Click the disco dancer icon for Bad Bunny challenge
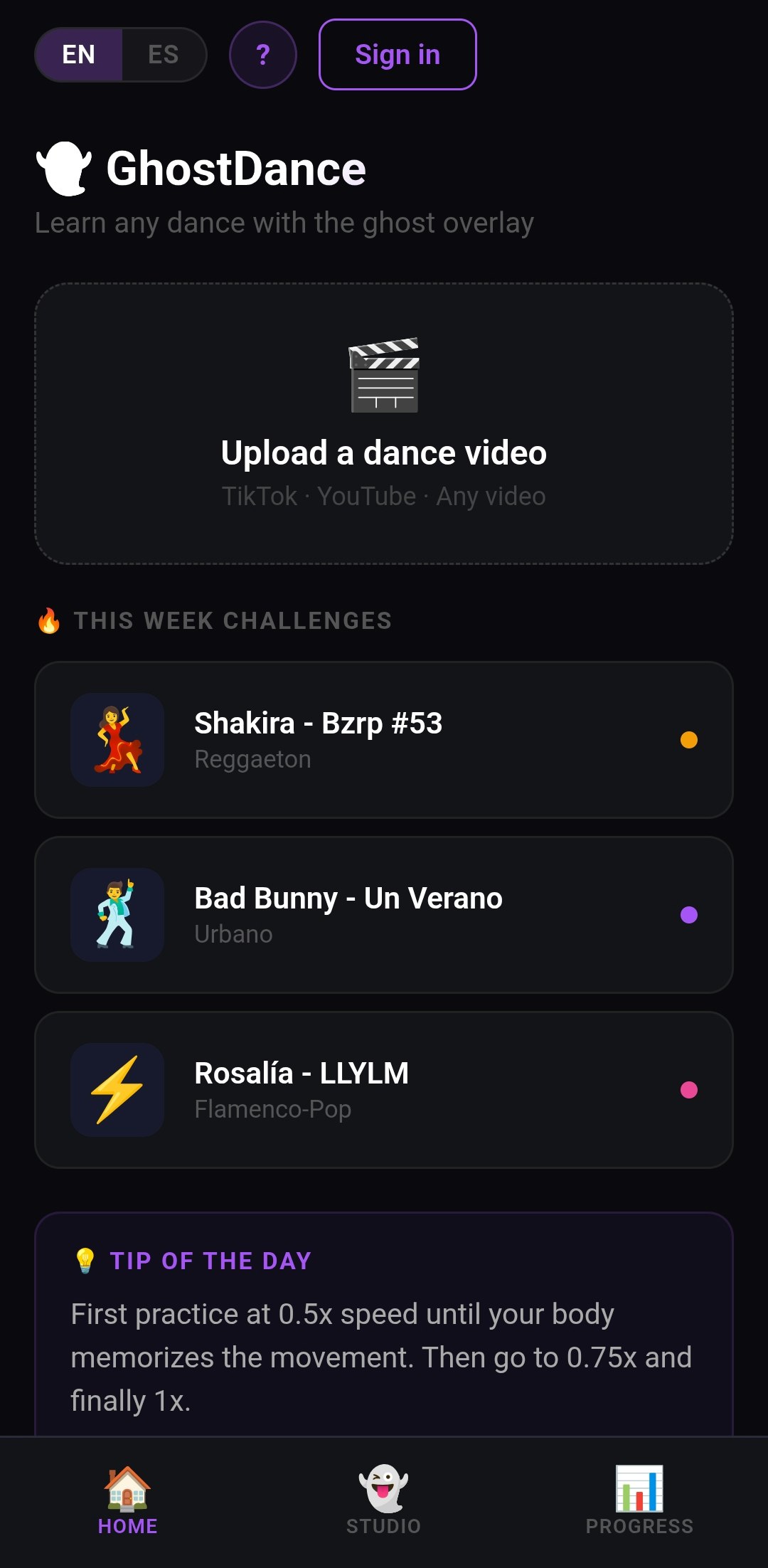Viewport: 768px width, 1568px height. click(x=117, y=915)
